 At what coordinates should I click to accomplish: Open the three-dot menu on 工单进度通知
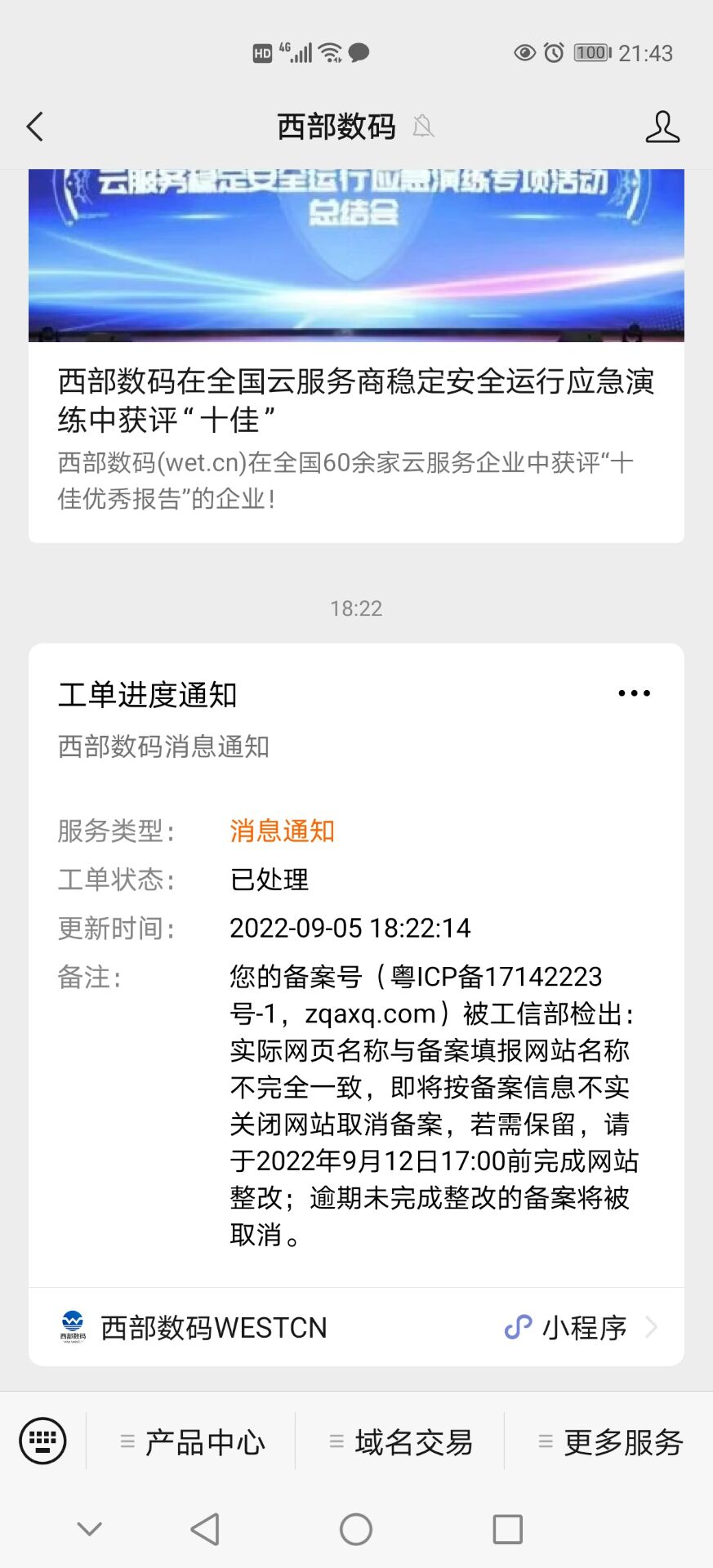coord(634,693)
